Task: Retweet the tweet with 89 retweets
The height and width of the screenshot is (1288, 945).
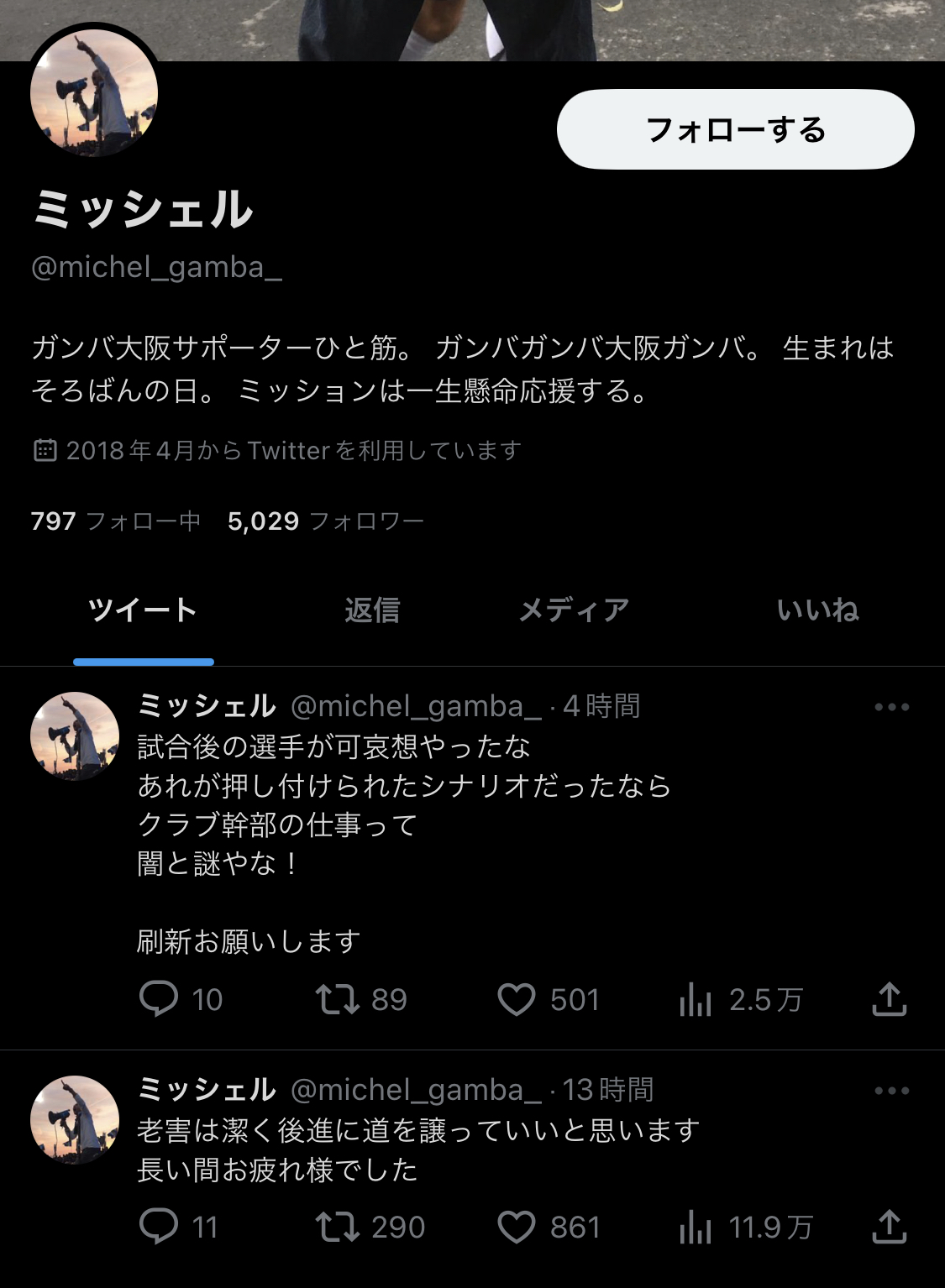Action: click(338, 999)
